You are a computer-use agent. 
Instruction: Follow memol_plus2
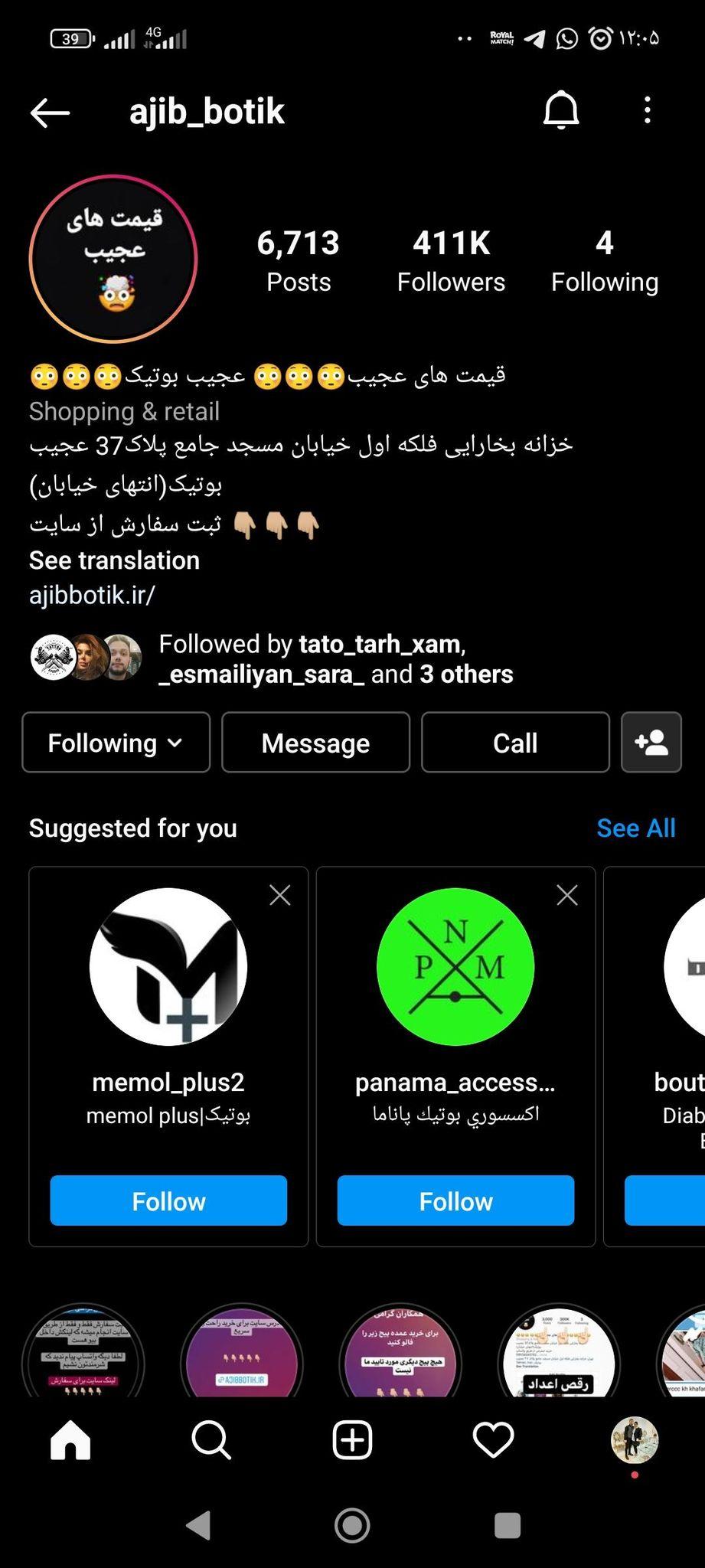pos(168,1200)
